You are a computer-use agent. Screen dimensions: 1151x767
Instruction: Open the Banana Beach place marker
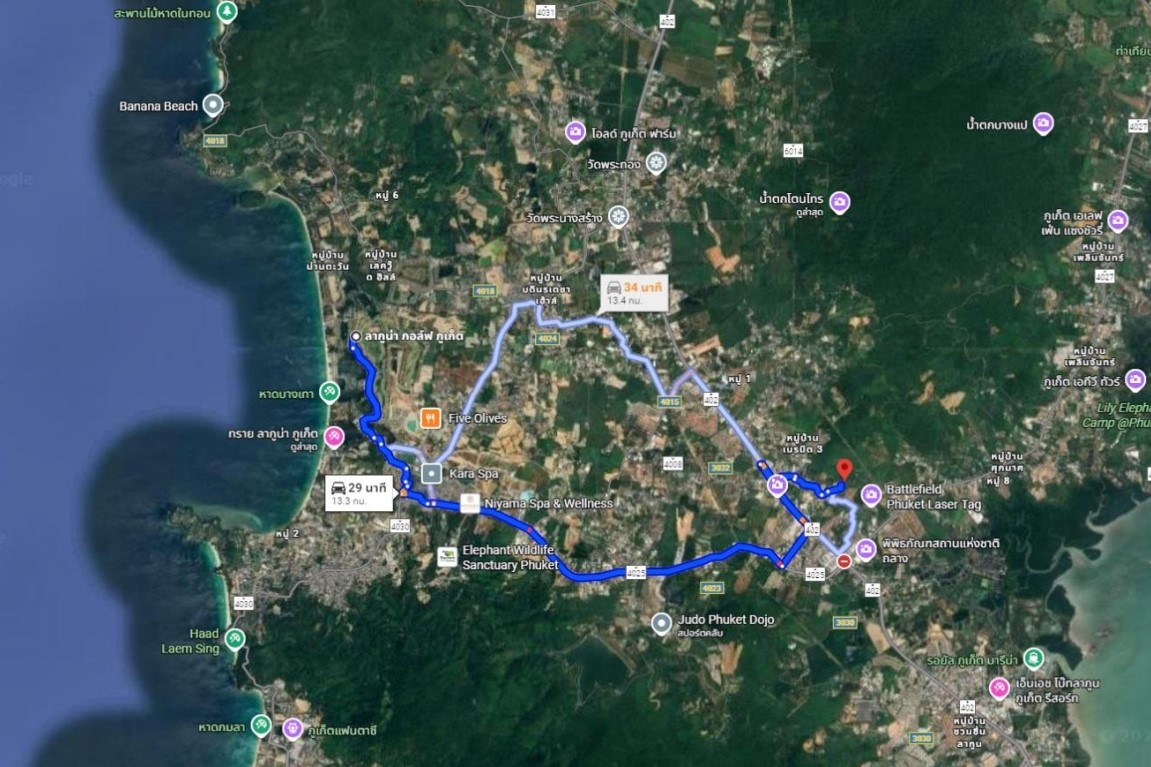(x=212, y=105)
